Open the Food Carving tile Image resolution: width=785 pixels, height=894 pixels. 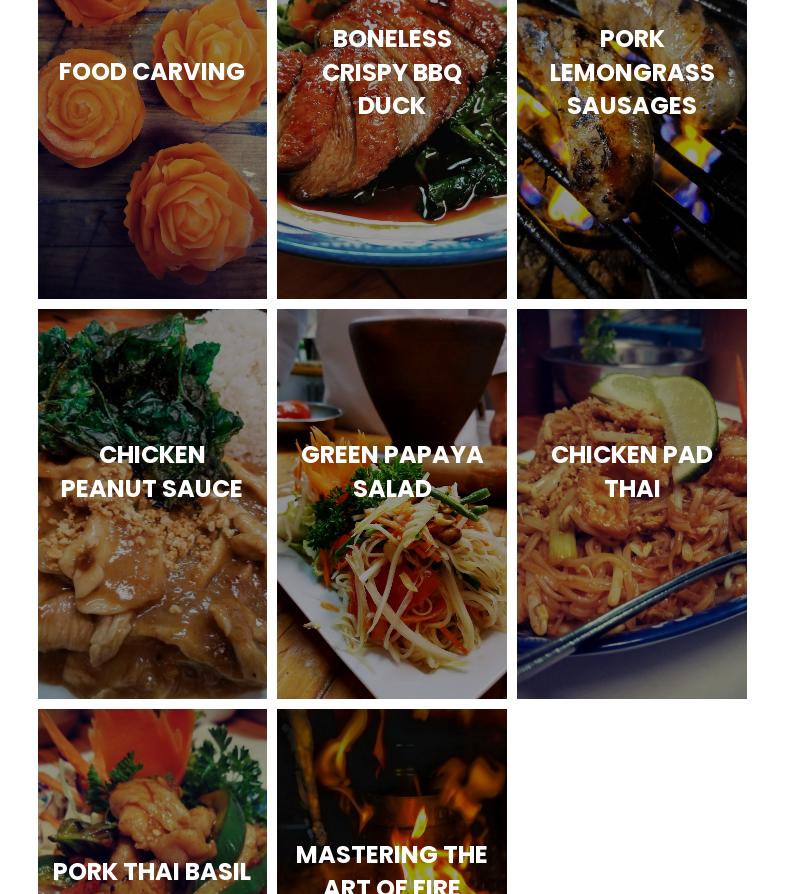click(152, 150)
